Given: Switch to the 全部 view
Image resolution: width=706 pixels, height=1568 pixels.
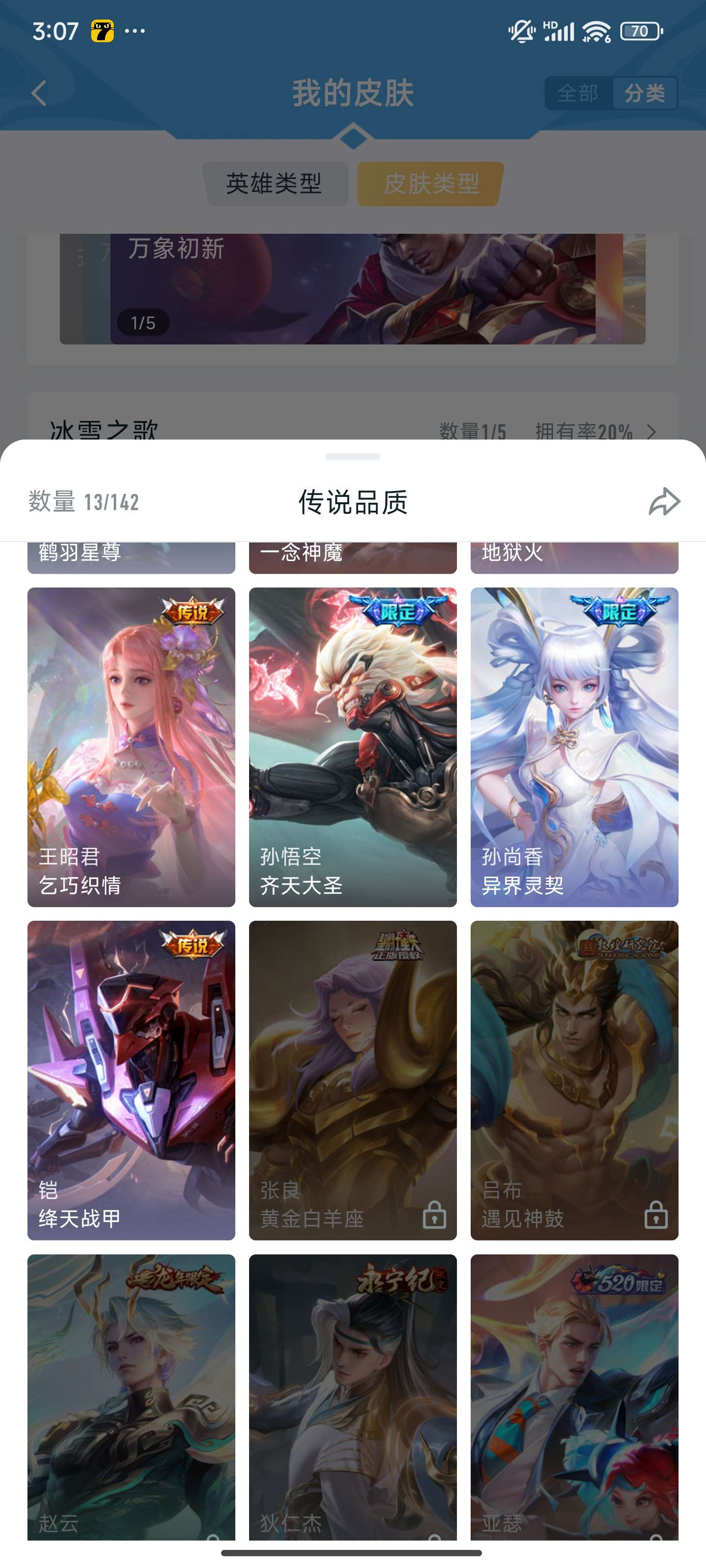Looking at the screenshot, I should (x=578, y=93).
